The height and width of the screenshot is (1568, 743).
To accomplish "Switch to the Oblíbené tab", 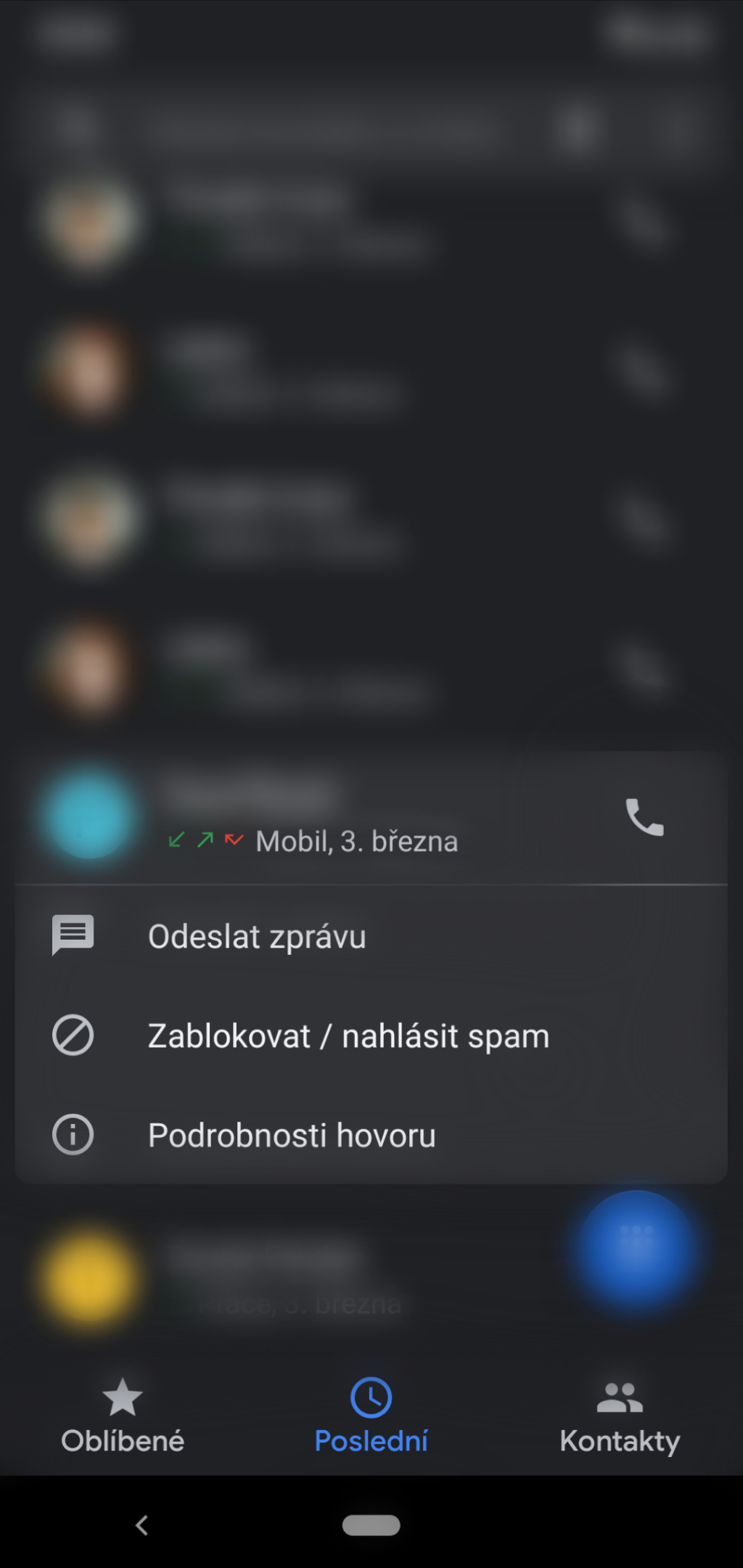I will pos(123,1416).
